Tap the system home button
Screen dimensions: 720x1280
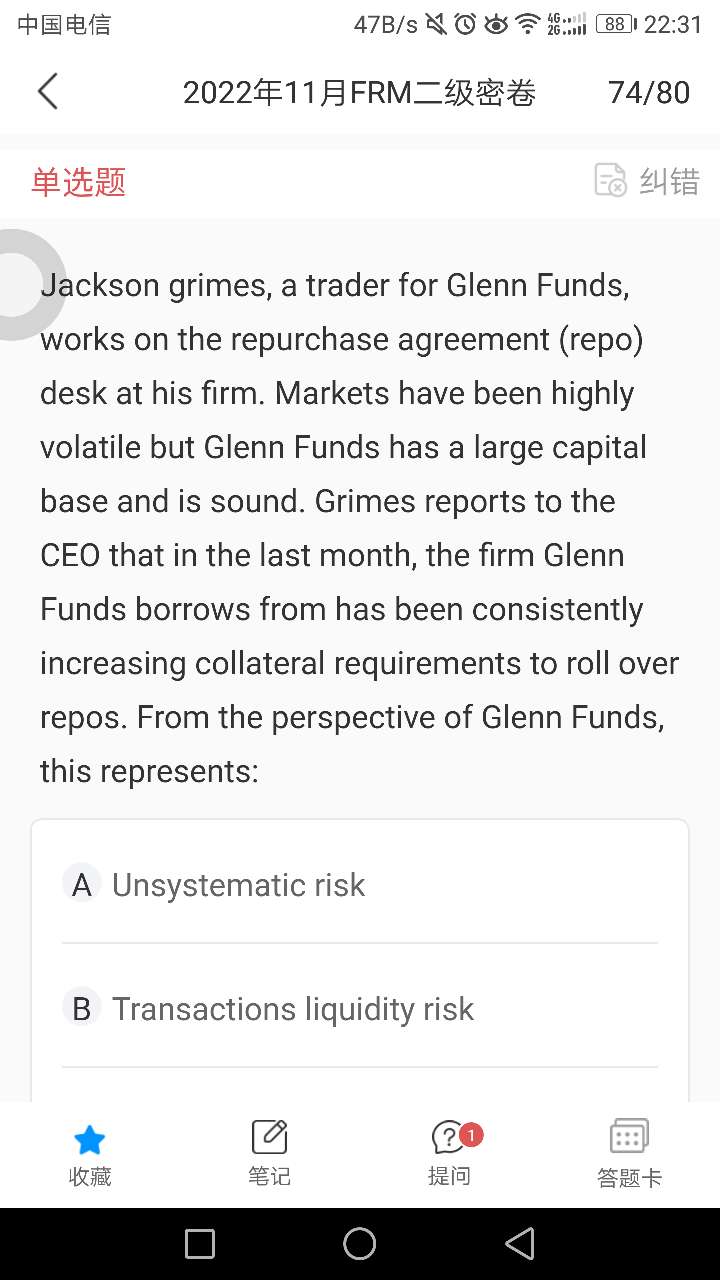tap(360, 1244)
